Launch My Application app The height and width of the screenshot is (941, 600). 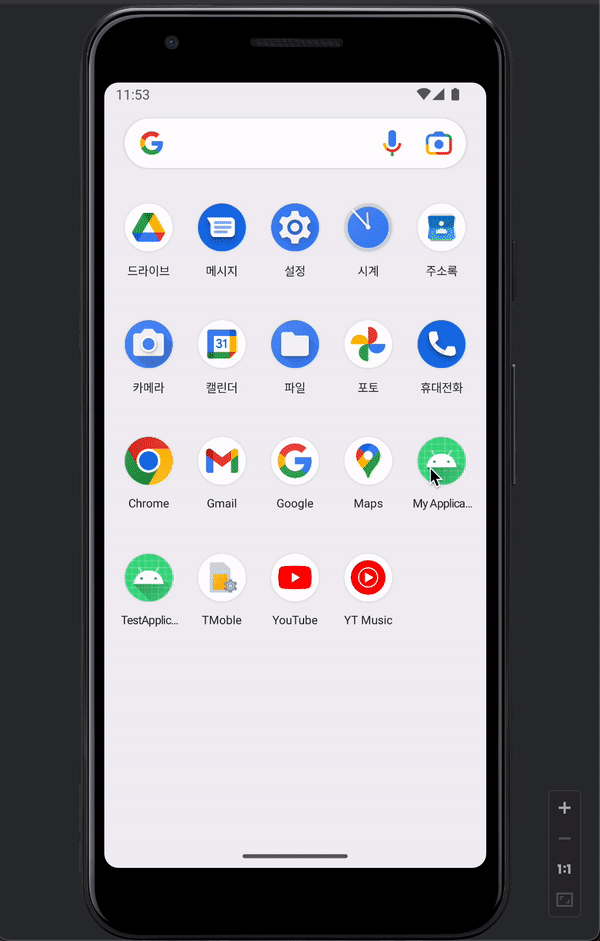pos(441,461)
